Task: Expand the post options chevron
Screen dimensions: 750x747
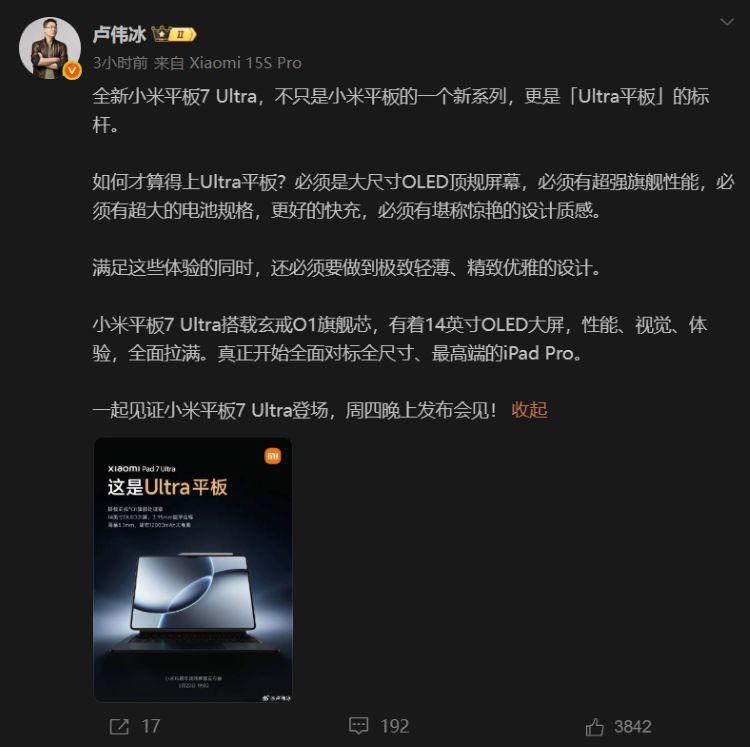Action: [x=726, y=22]
